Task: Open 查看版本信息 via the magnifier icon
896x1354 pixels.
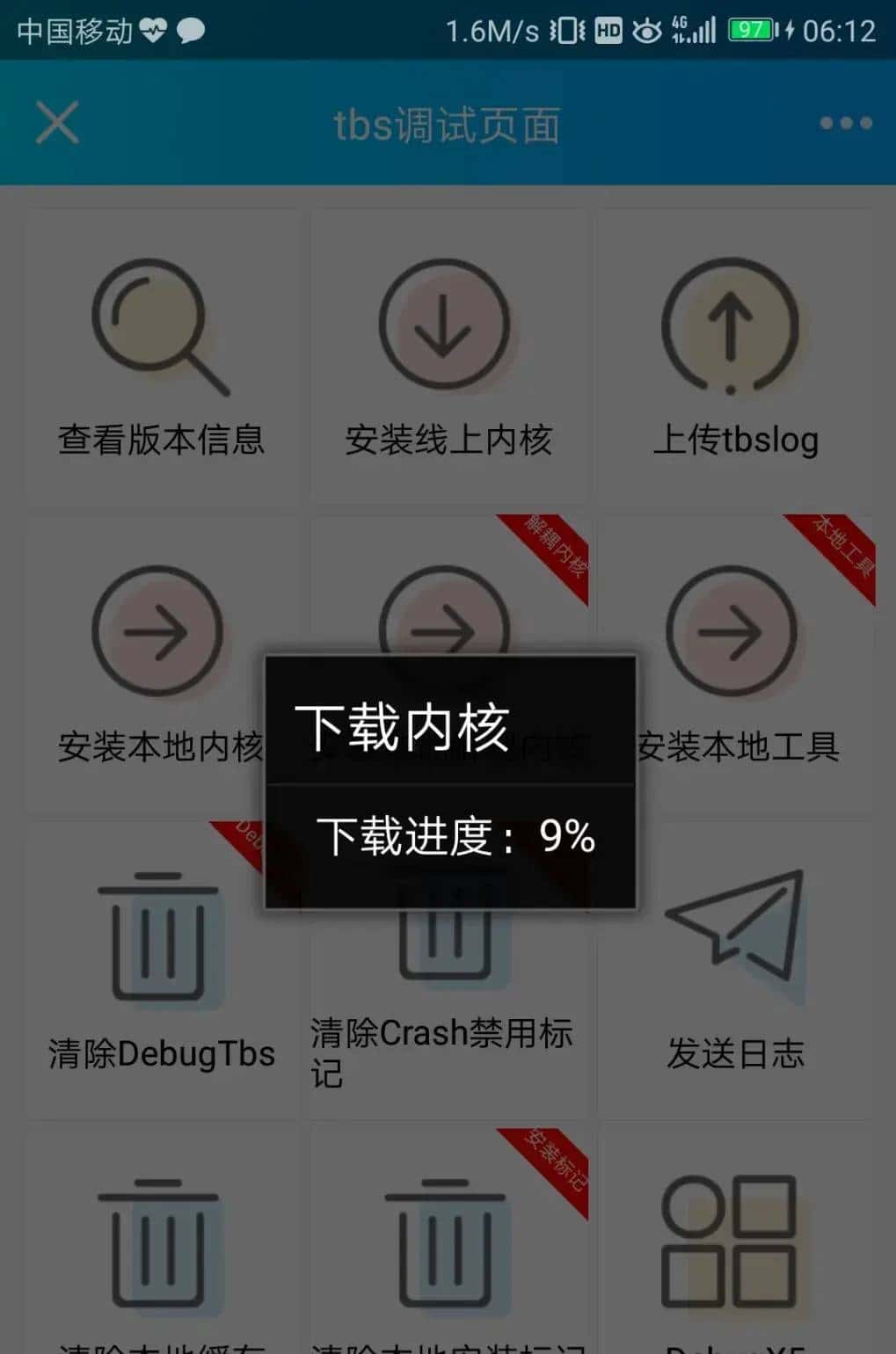Action: click(x=158, y=325)
